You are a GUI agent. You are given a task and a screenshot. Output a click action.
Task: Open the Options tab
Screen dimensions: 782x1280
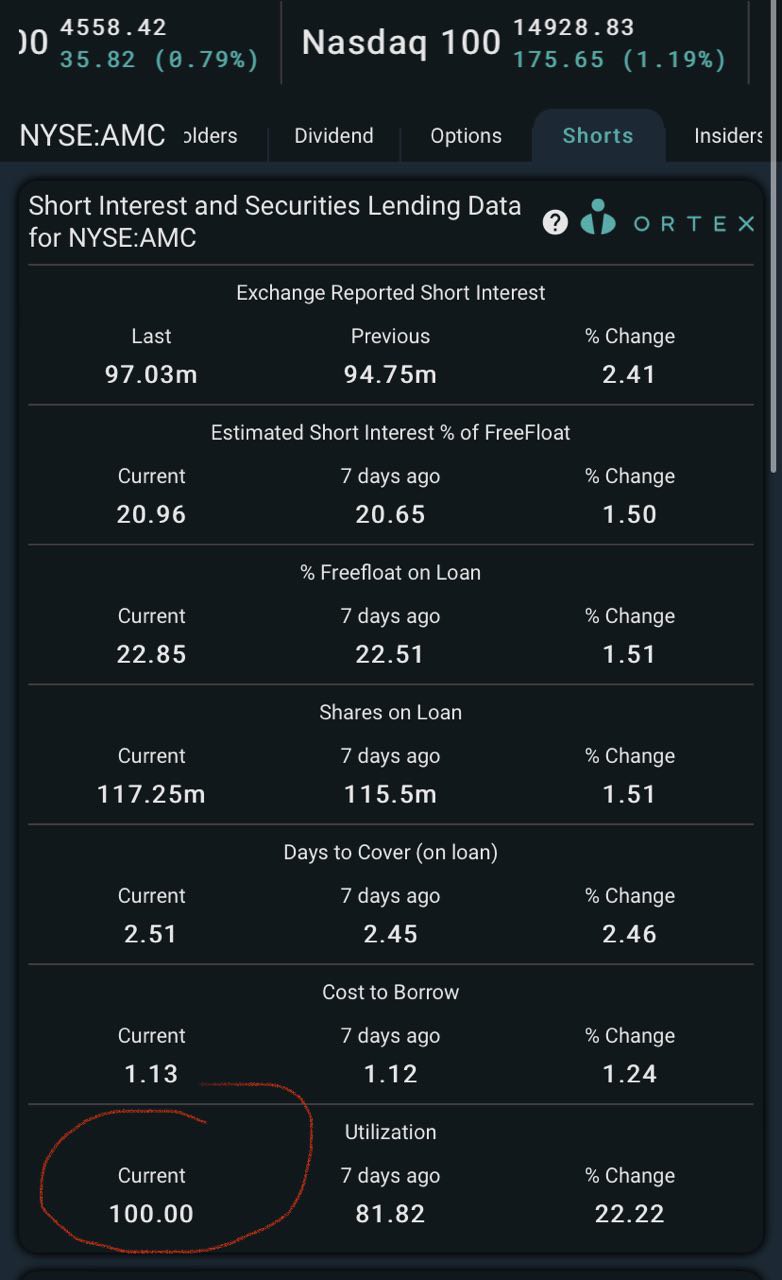[x=466, y=136]
